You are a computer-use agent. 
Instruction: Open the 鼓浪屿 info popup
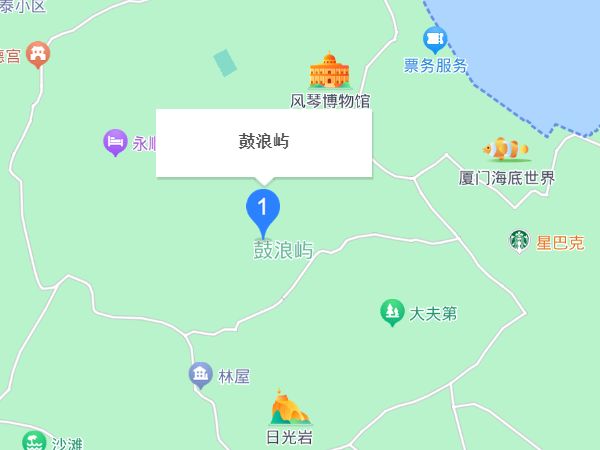tap(263, 143)
